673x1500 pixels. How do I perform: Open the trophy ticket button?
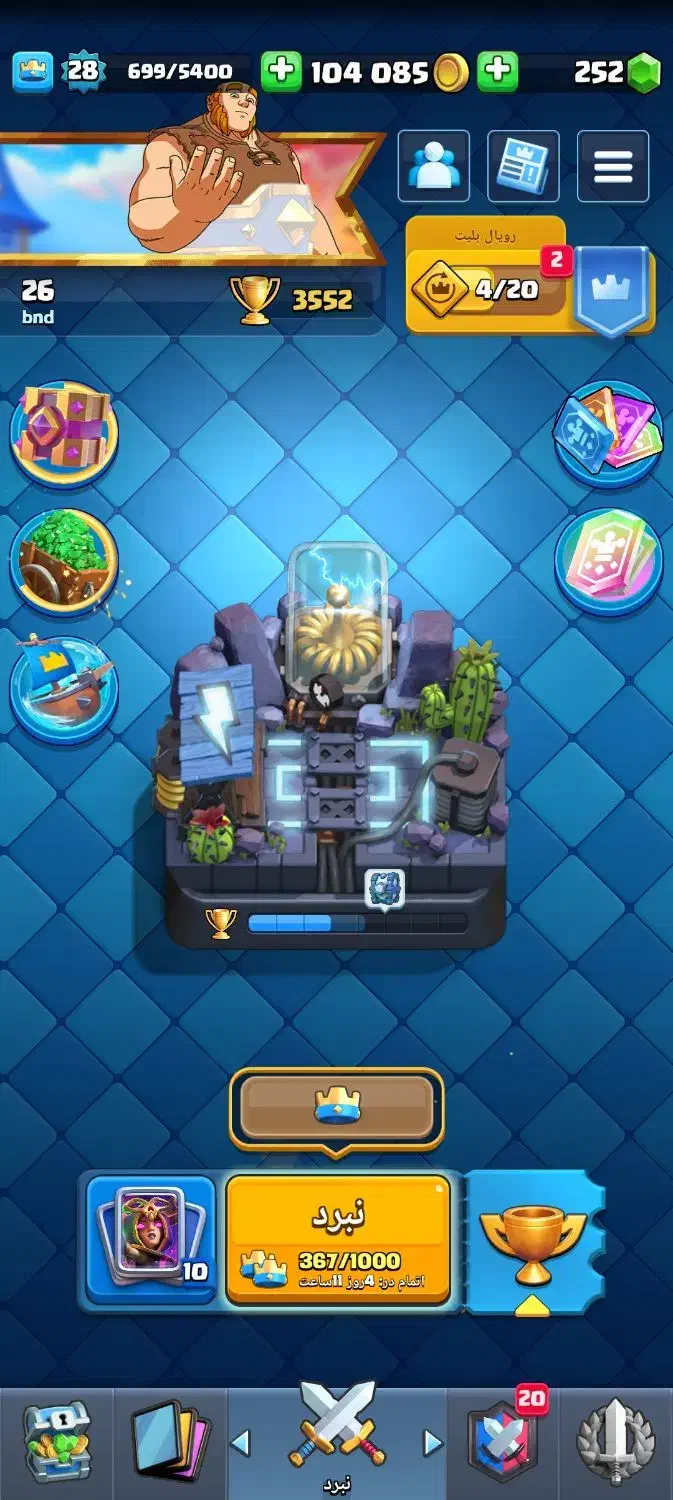[x=535, y=1240]
